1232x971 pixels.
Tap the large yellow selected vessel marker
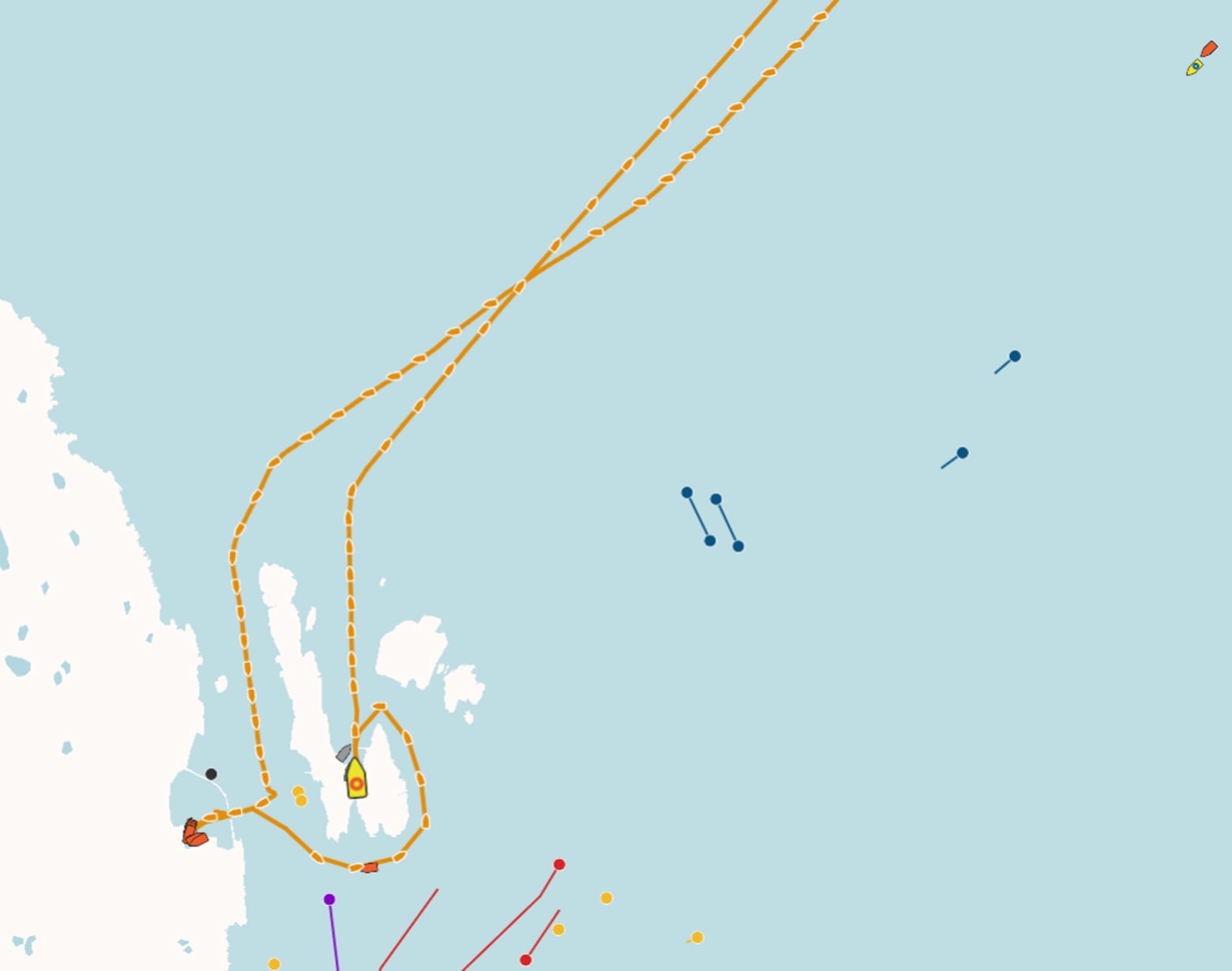(x=356, y=780)
